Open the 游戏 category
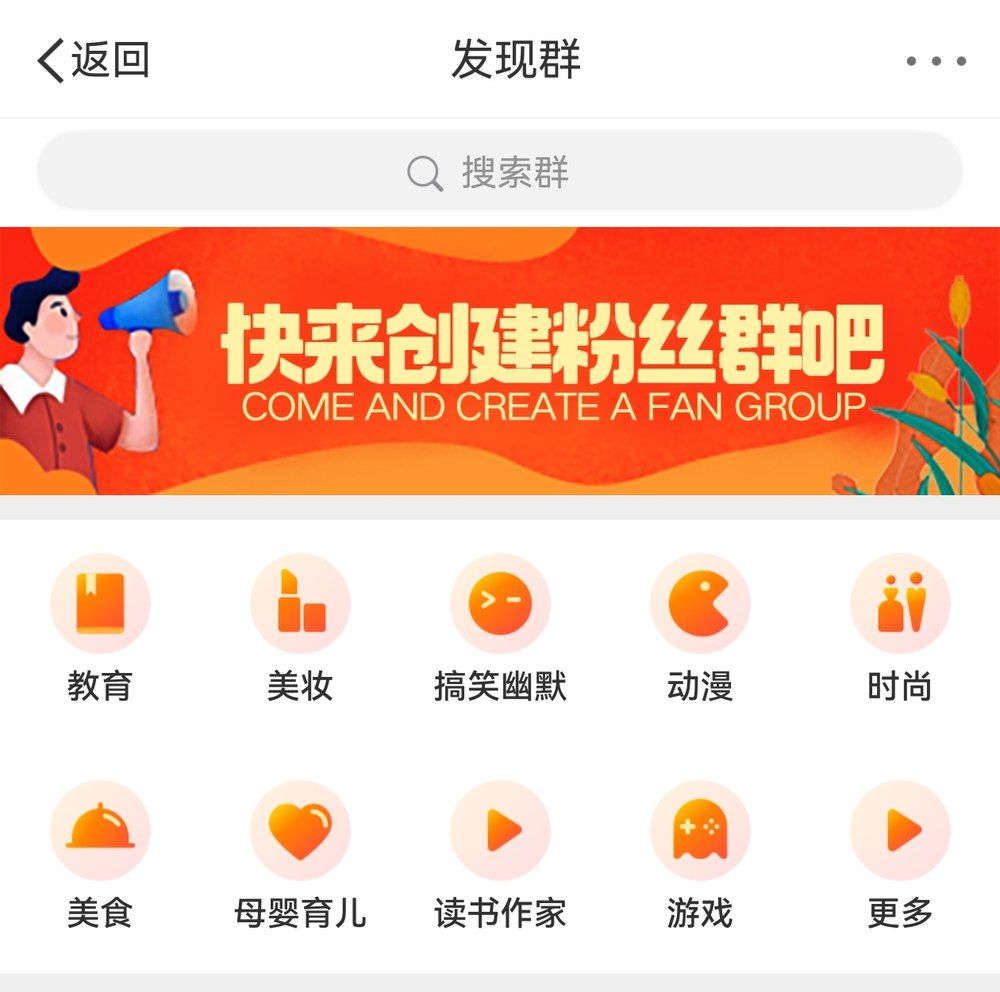 click(x=700, y=852)
